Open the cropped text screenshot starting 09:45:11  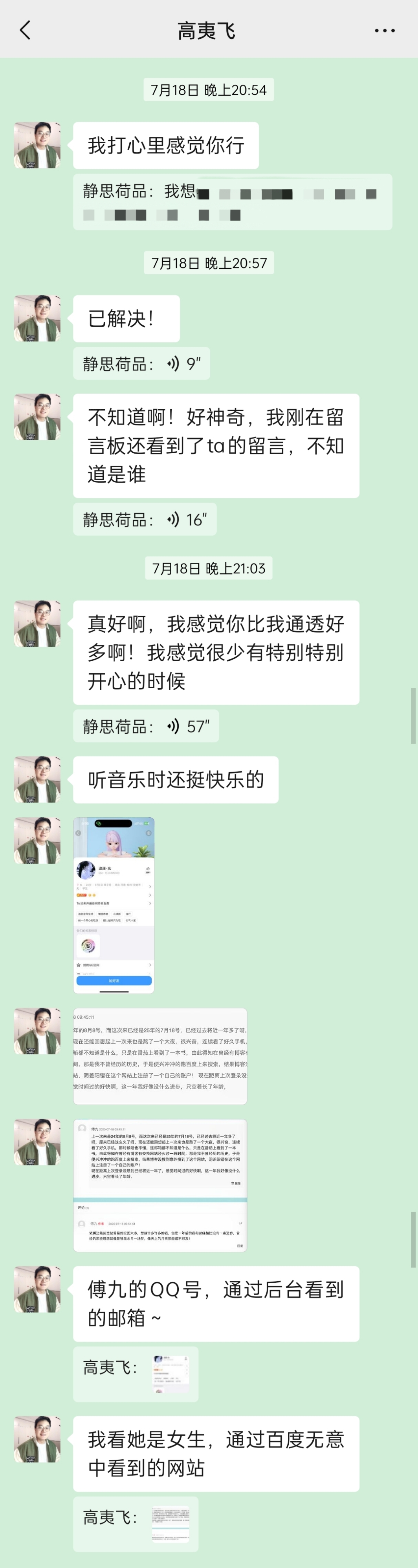[160, 1056]
